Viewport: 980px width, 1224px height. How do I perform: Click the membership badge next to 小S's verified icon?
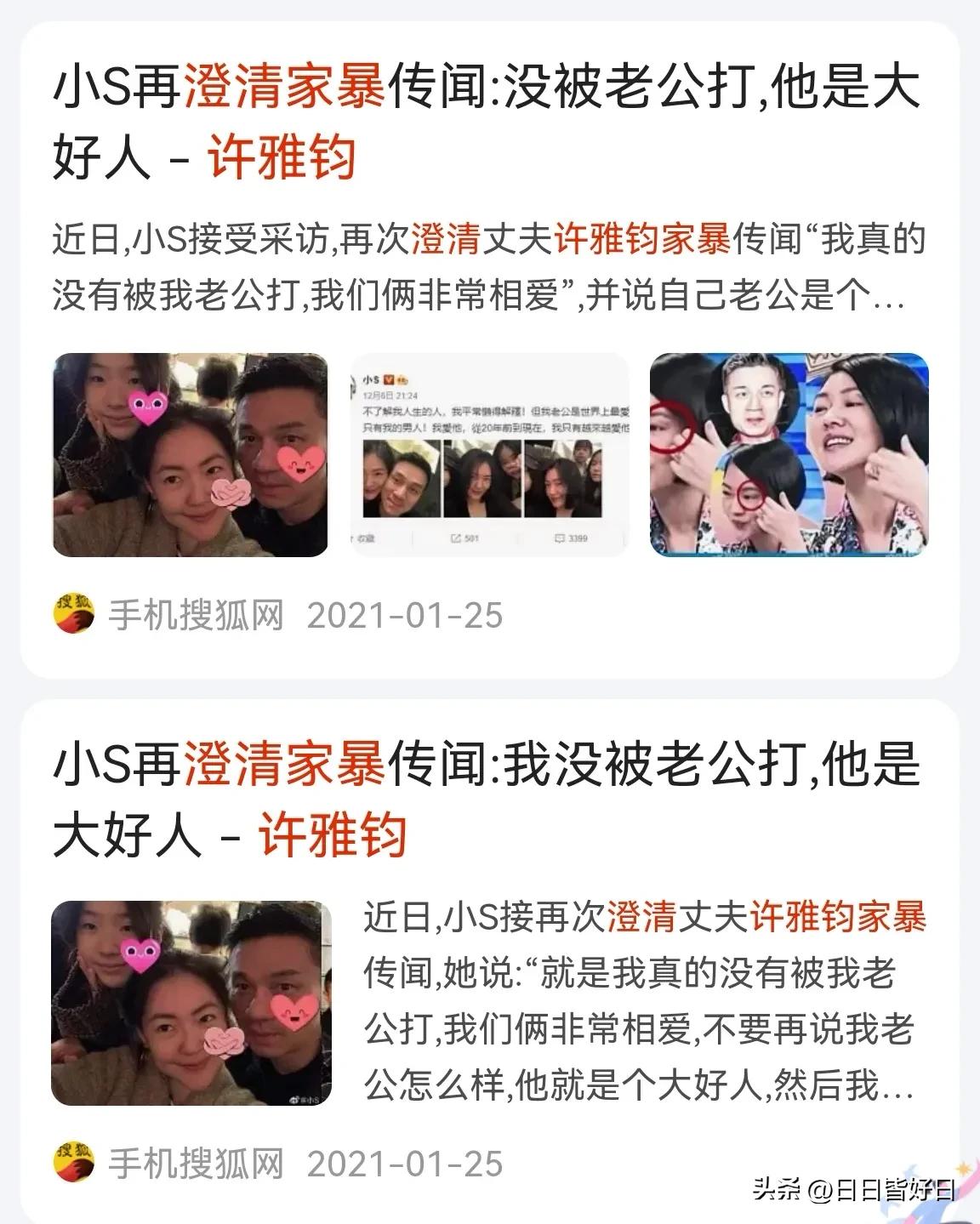tap(402, 380)
